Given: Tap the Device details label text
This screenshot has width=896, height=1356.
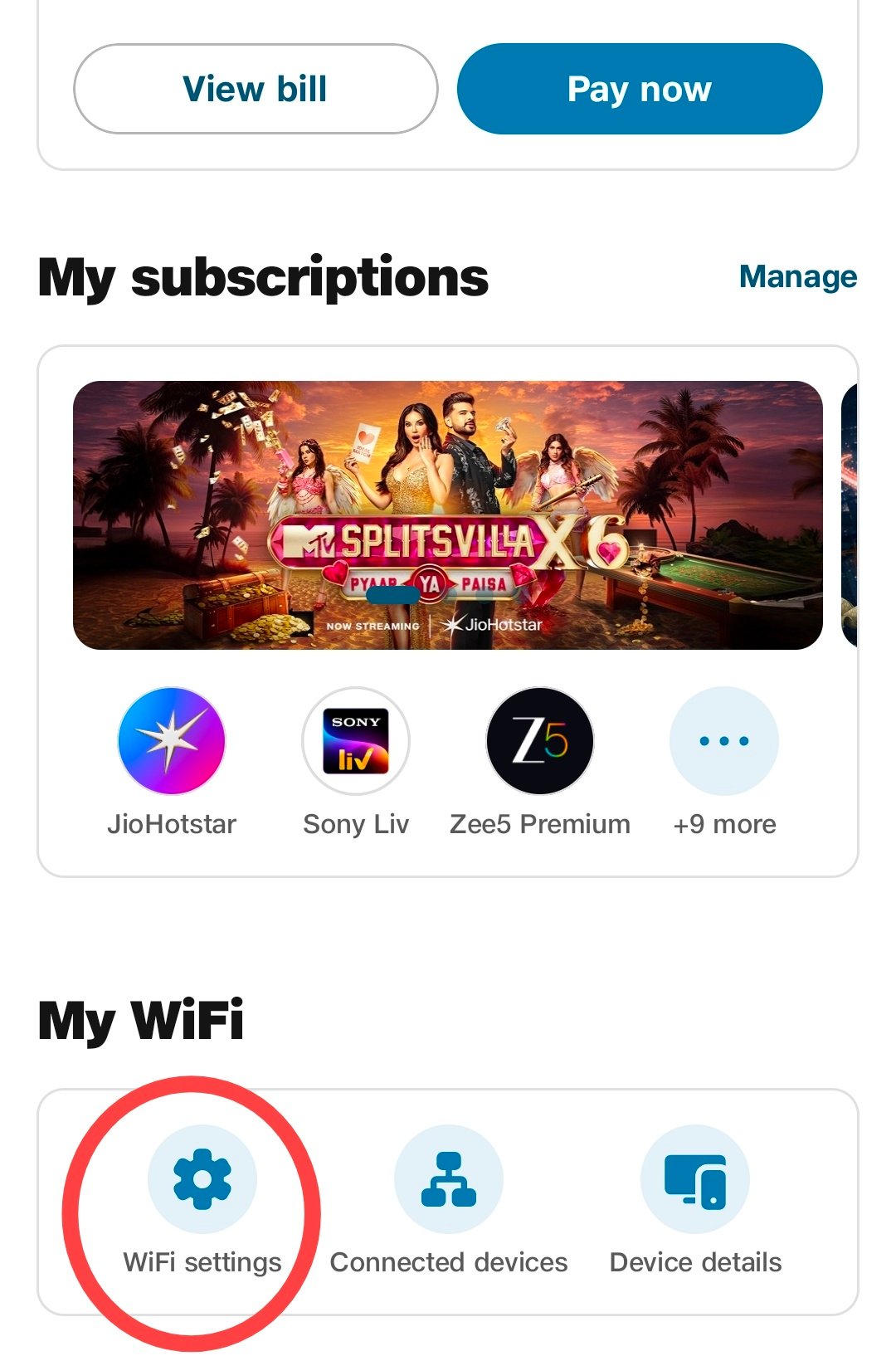Looking at the screenshot, I should click(694, 1262).
